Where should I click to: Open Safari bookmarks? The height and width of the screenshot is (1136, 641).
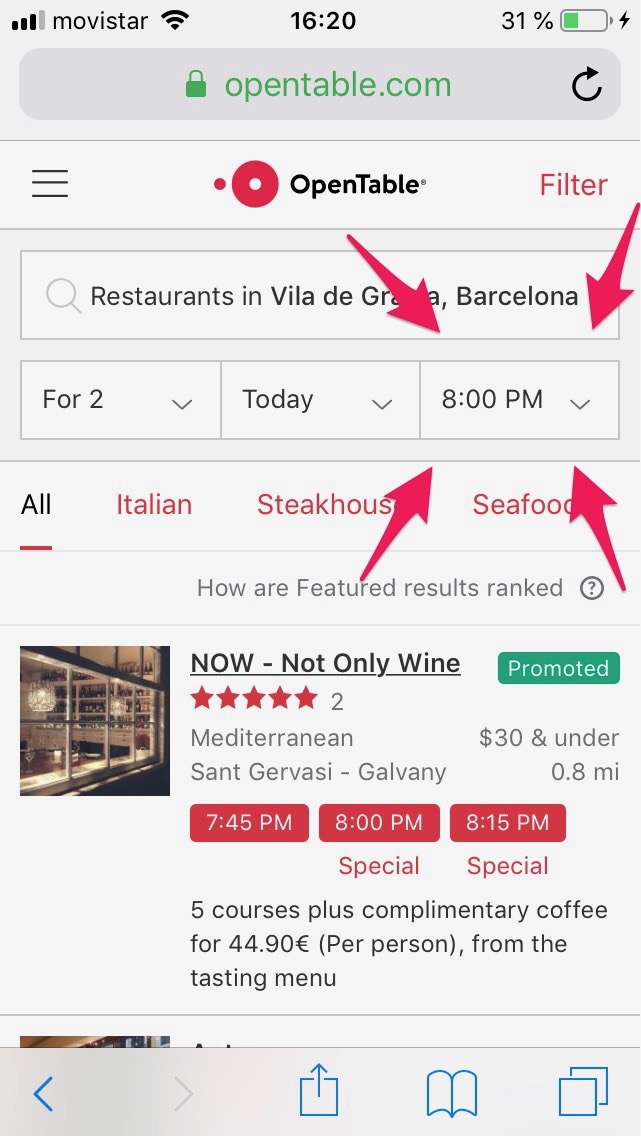click(451, 1093)
